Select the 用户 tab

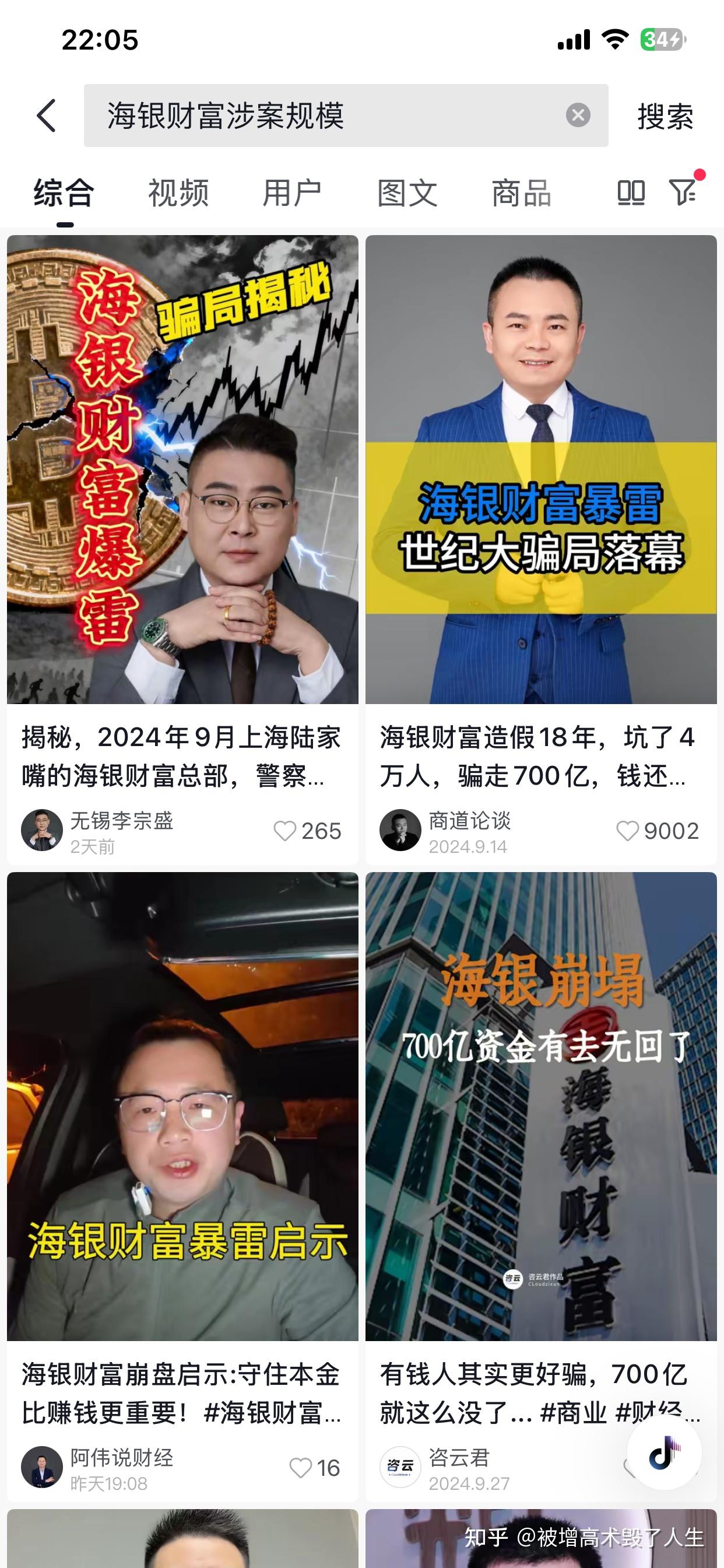coord(292,192)
